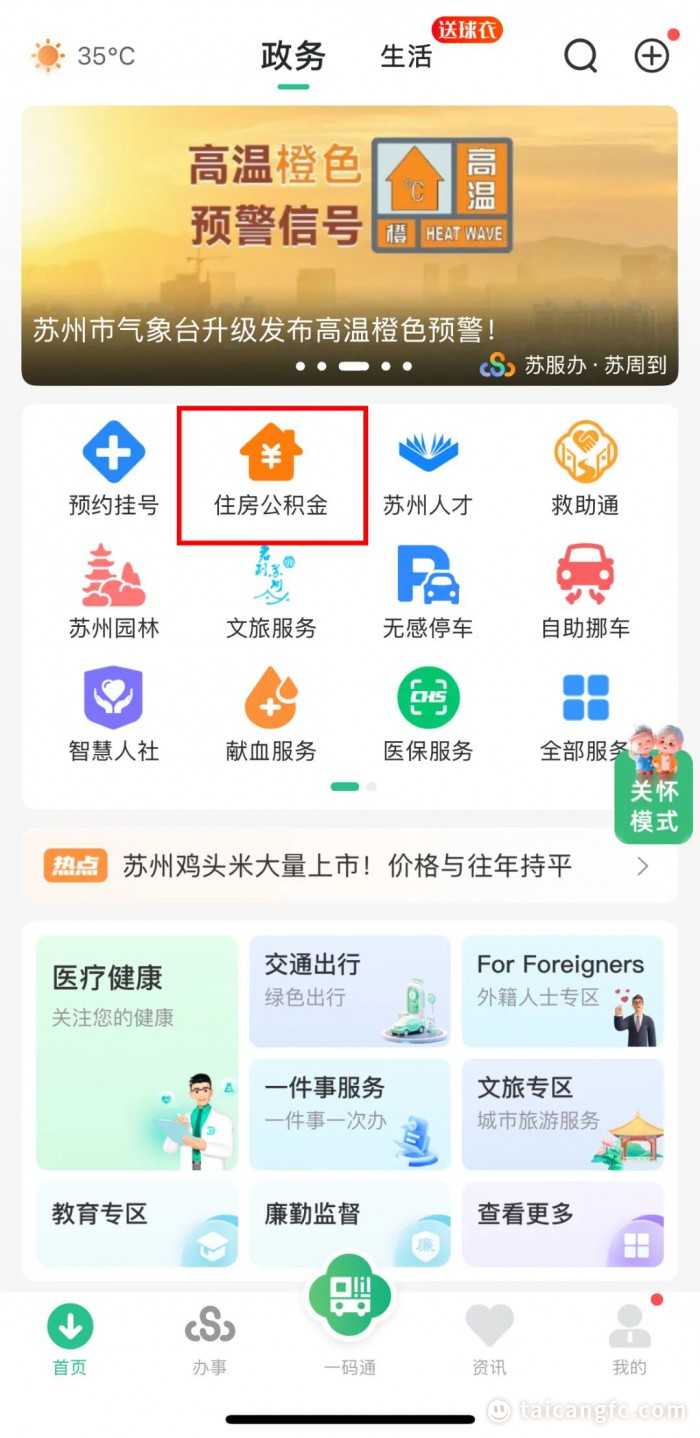Screen dimensions: 700x1438
Task: Open the For Foreigners section
Action: tap(562, 991)
